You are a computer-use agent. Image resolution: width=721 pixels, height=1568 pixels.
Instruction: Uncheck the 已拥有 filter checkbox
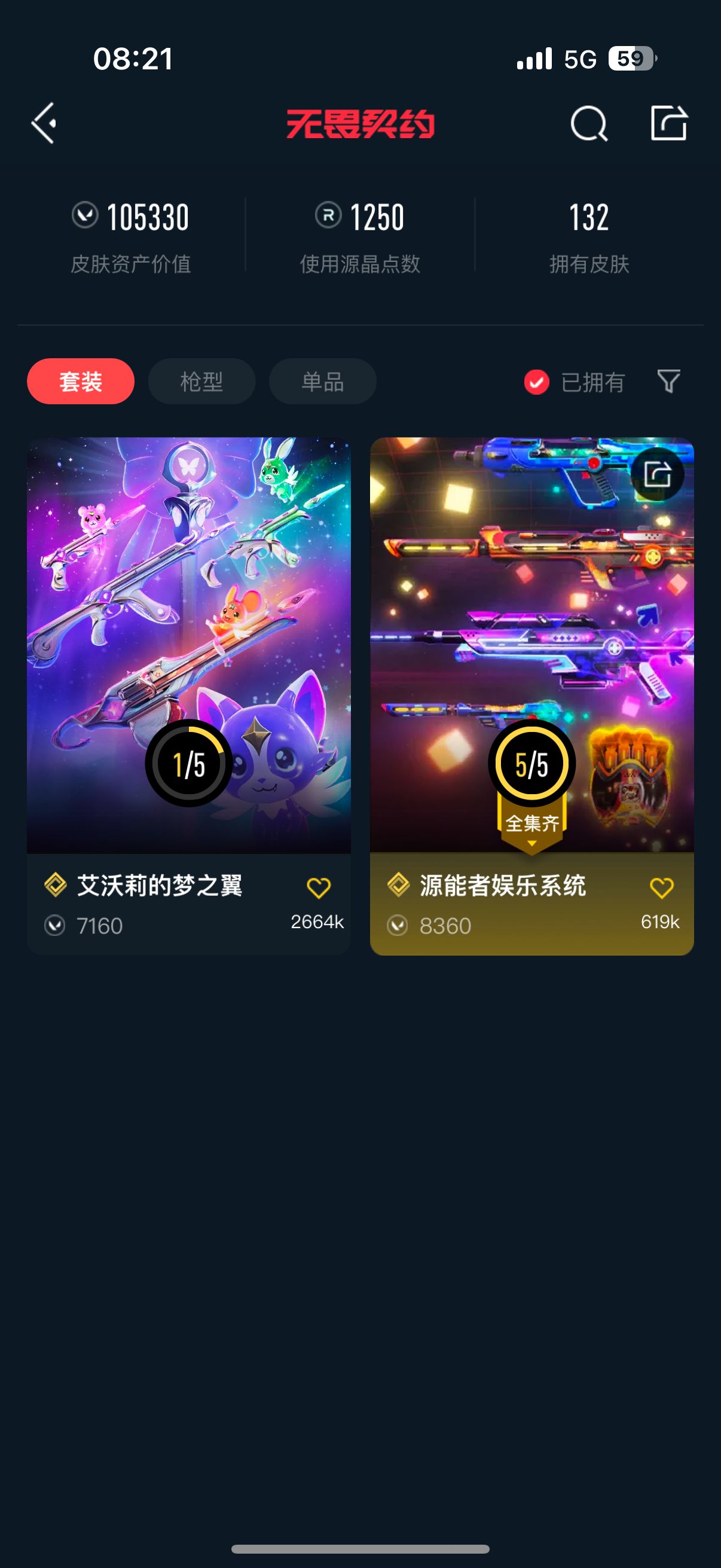[537, 382]
